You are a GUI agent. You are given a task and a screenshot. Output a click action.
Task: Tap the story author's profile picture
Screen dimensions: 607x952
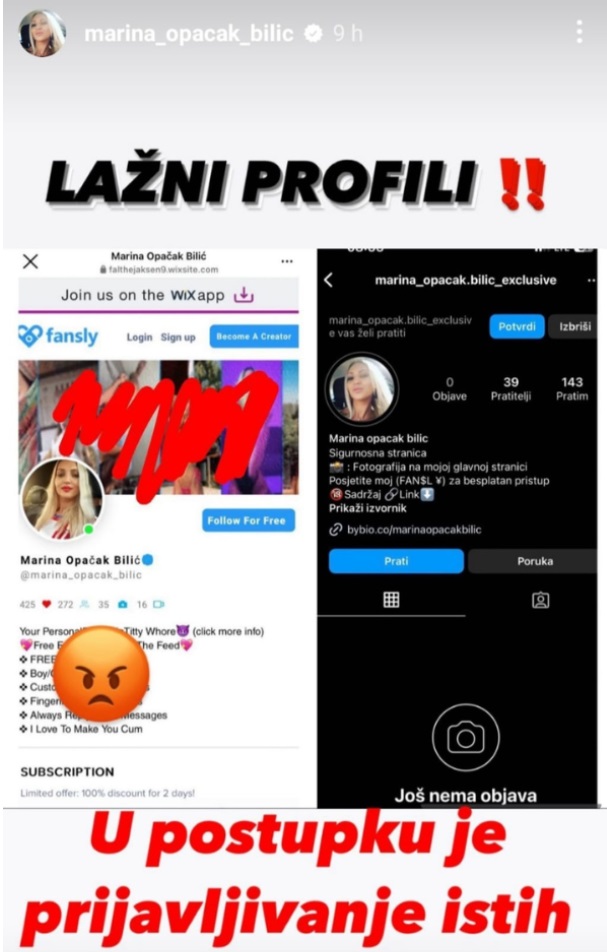click(42, 34)
